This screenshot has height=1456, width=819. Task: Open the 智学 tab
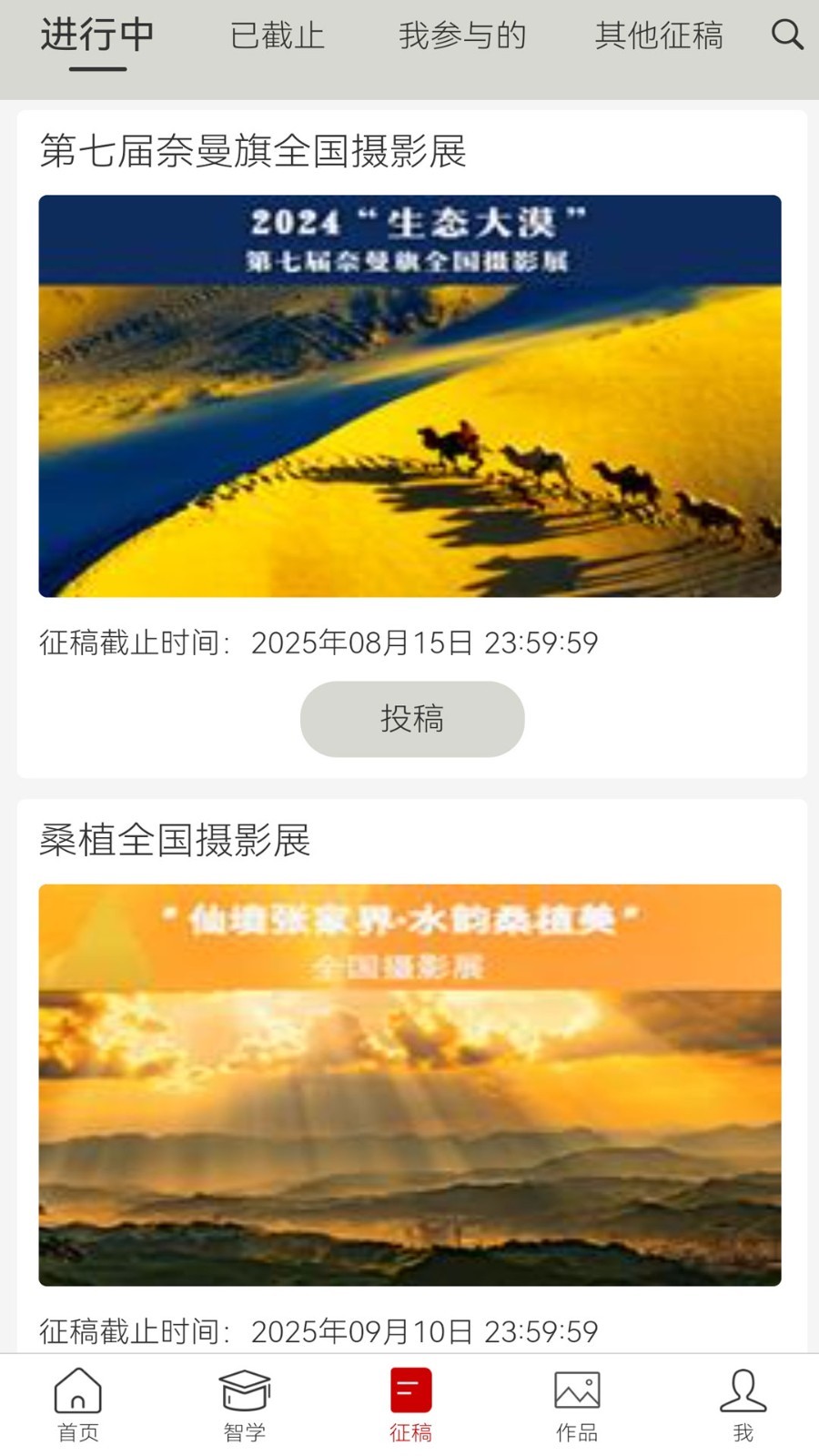(245, 1405)
